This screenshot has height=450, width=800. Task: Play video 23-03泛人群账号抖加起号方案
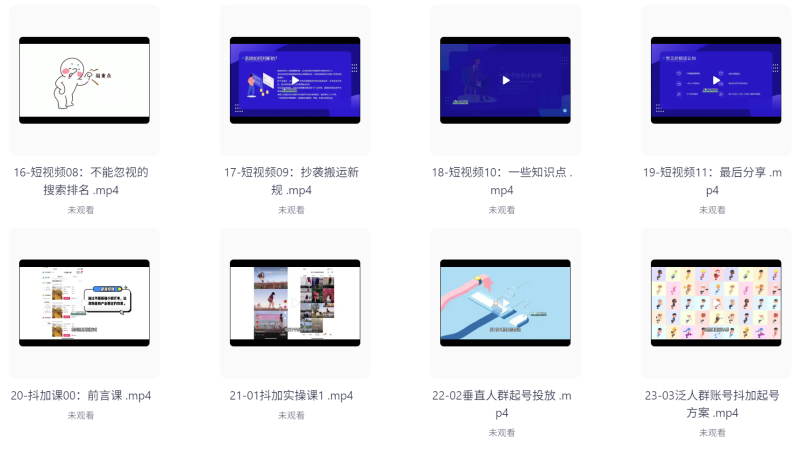[x=716, y=303]
